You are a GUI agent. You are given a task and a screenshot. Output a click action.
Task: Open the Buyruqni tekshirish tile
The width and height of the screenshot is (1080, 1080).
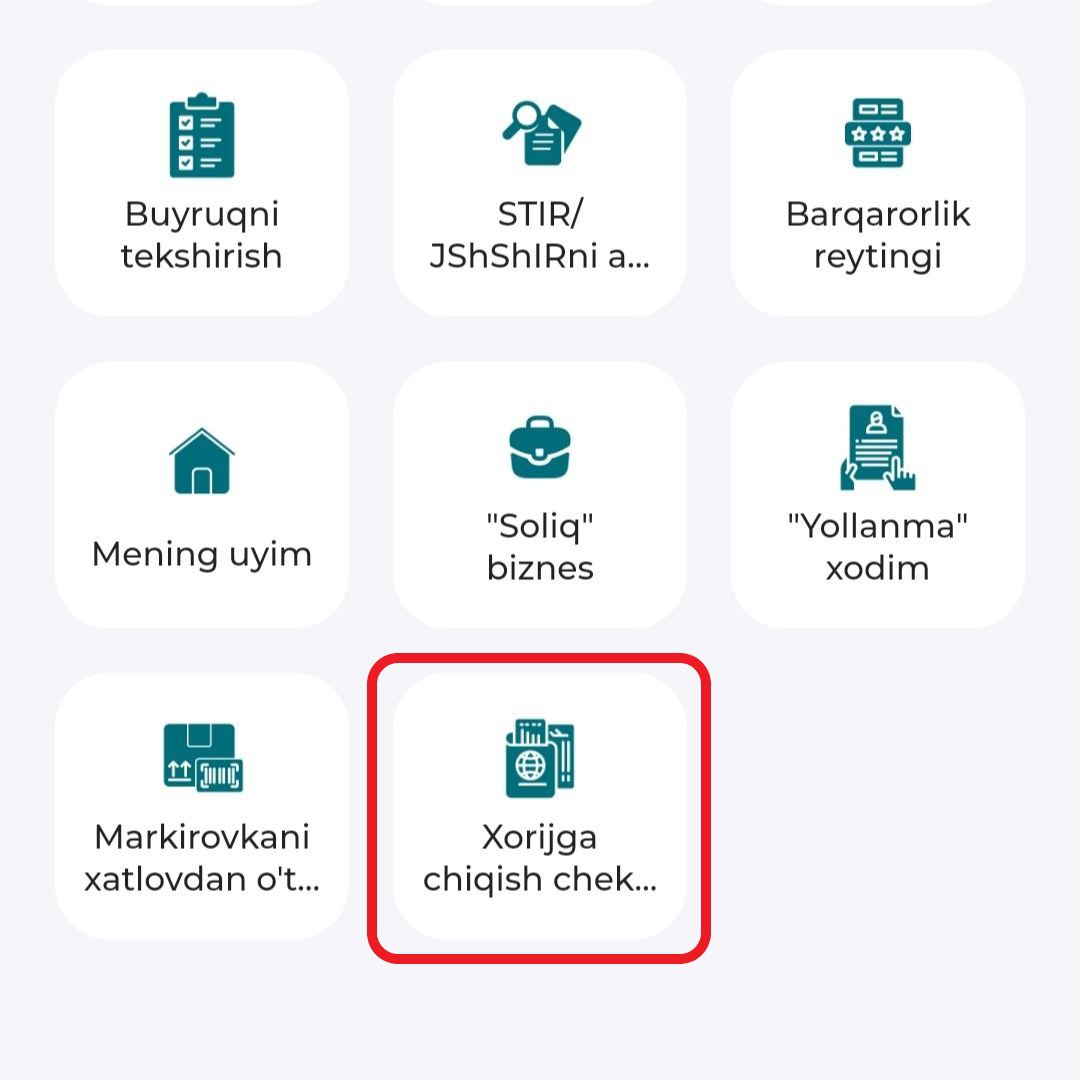[x=202, y=184]
